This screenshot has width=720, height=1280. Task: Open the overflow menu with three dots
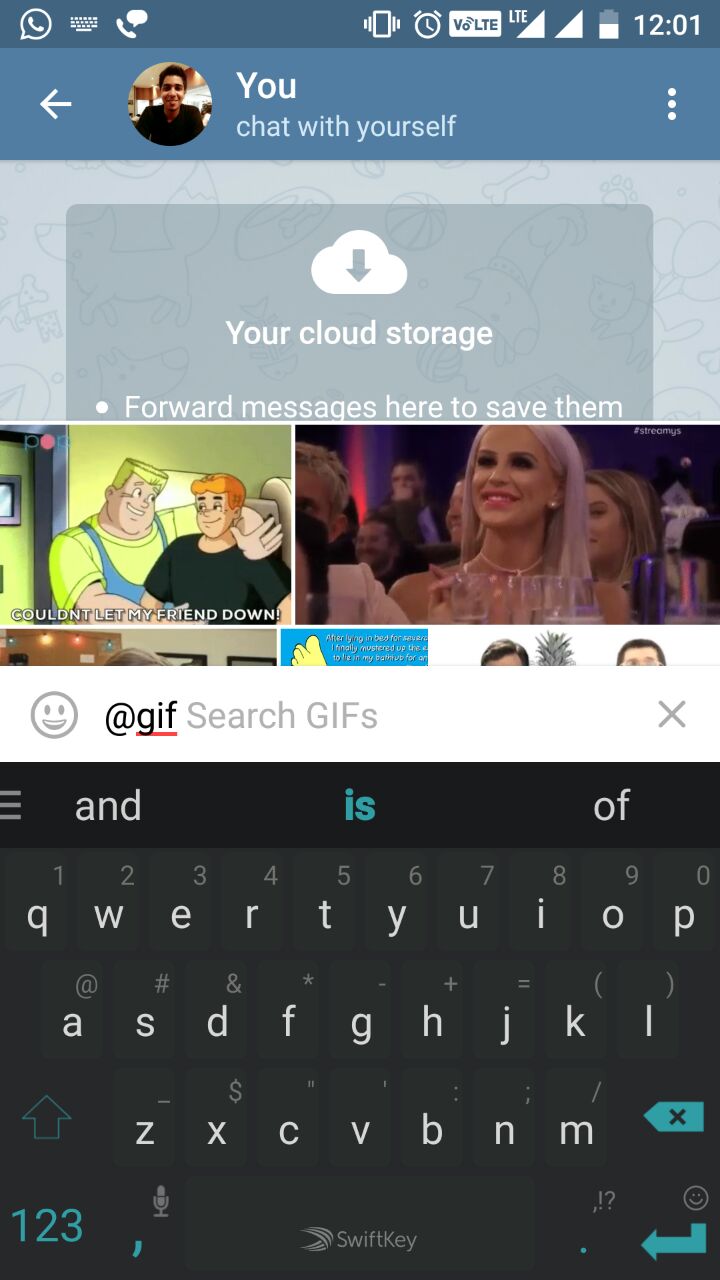point(672,104)
